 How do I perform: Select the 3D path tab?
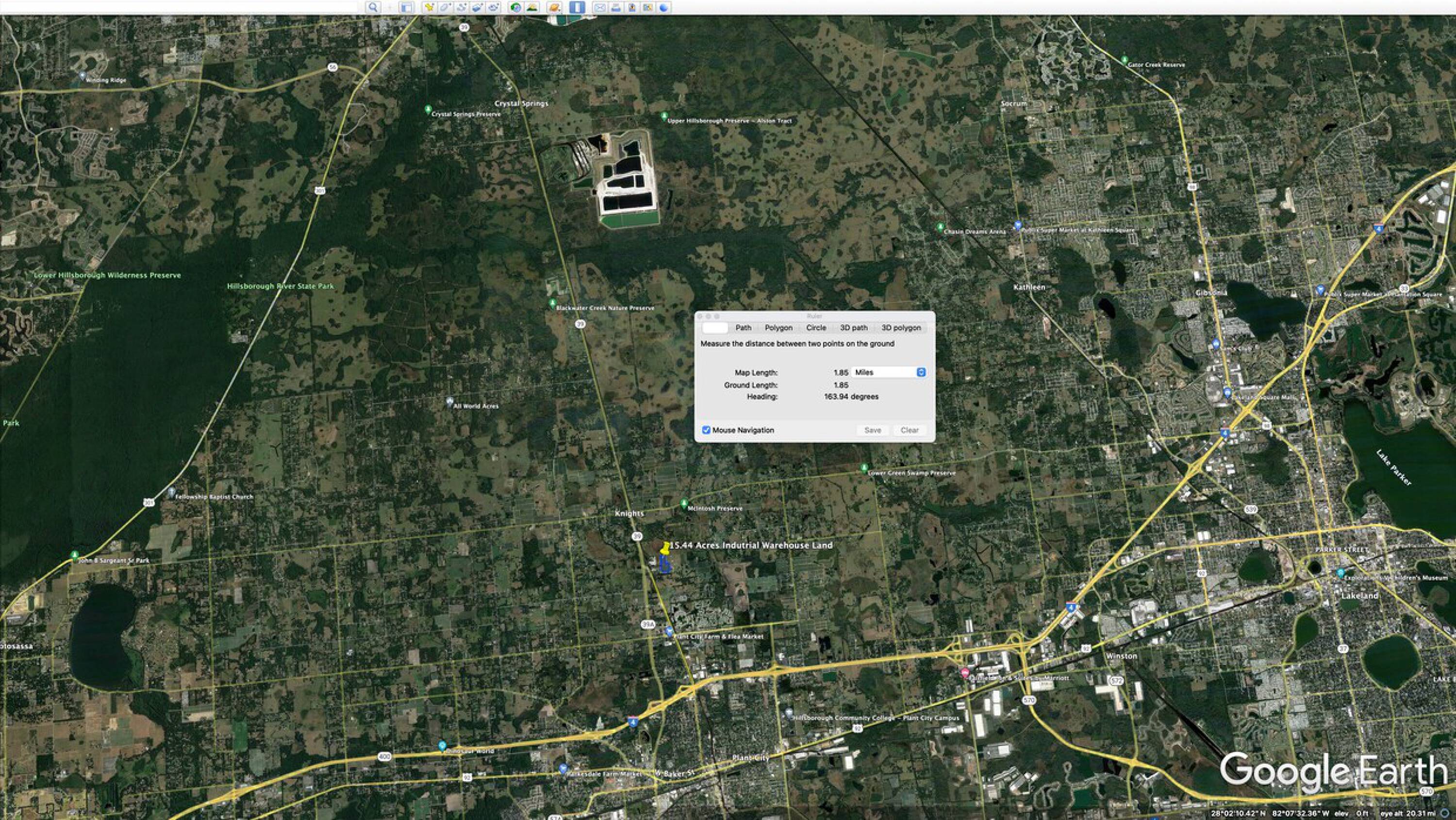tap(854, 327)
